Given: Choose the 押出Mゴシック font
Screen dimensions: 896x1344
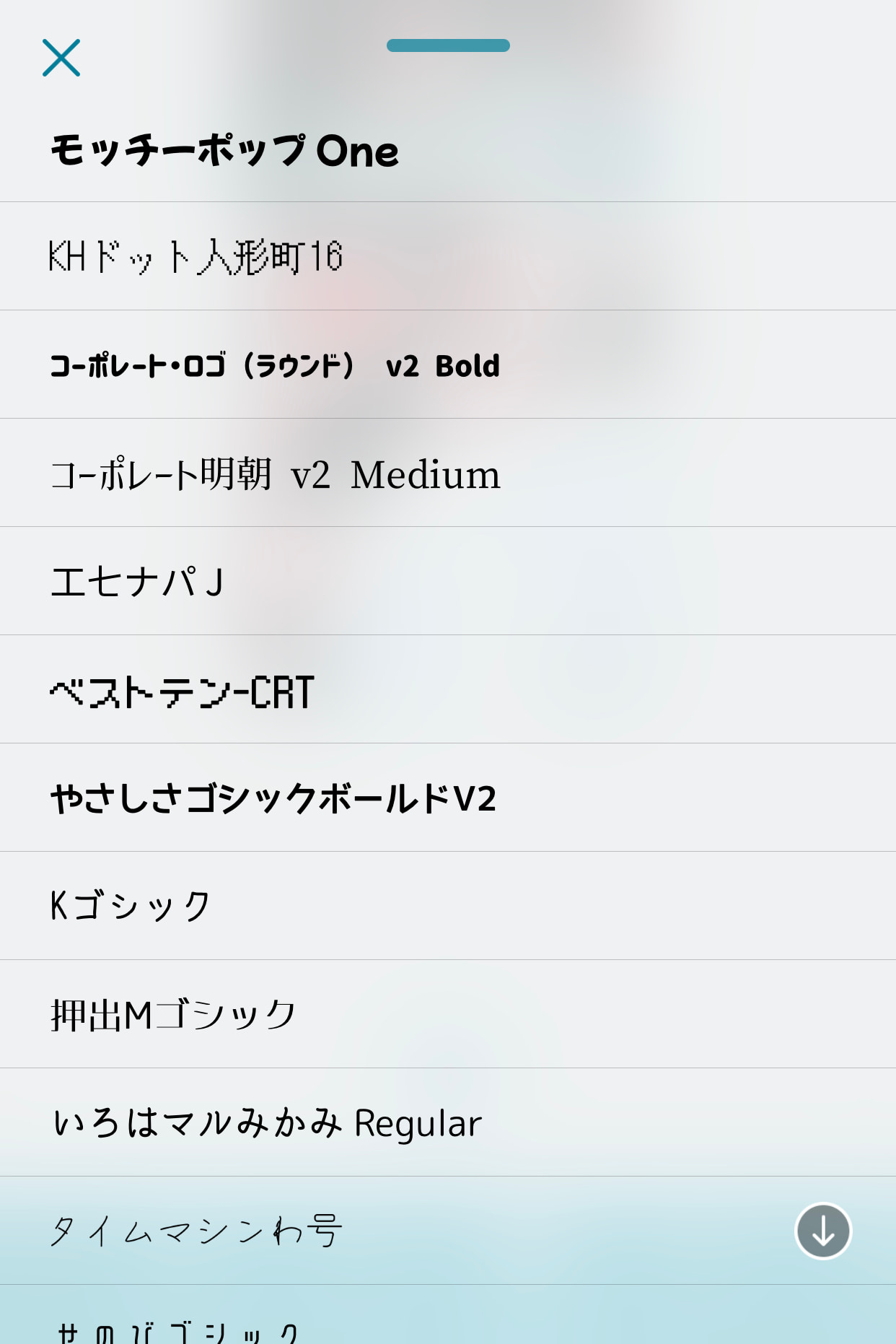Looking at the screenshot, I should pyautogui.click(x=173, y=1014).
